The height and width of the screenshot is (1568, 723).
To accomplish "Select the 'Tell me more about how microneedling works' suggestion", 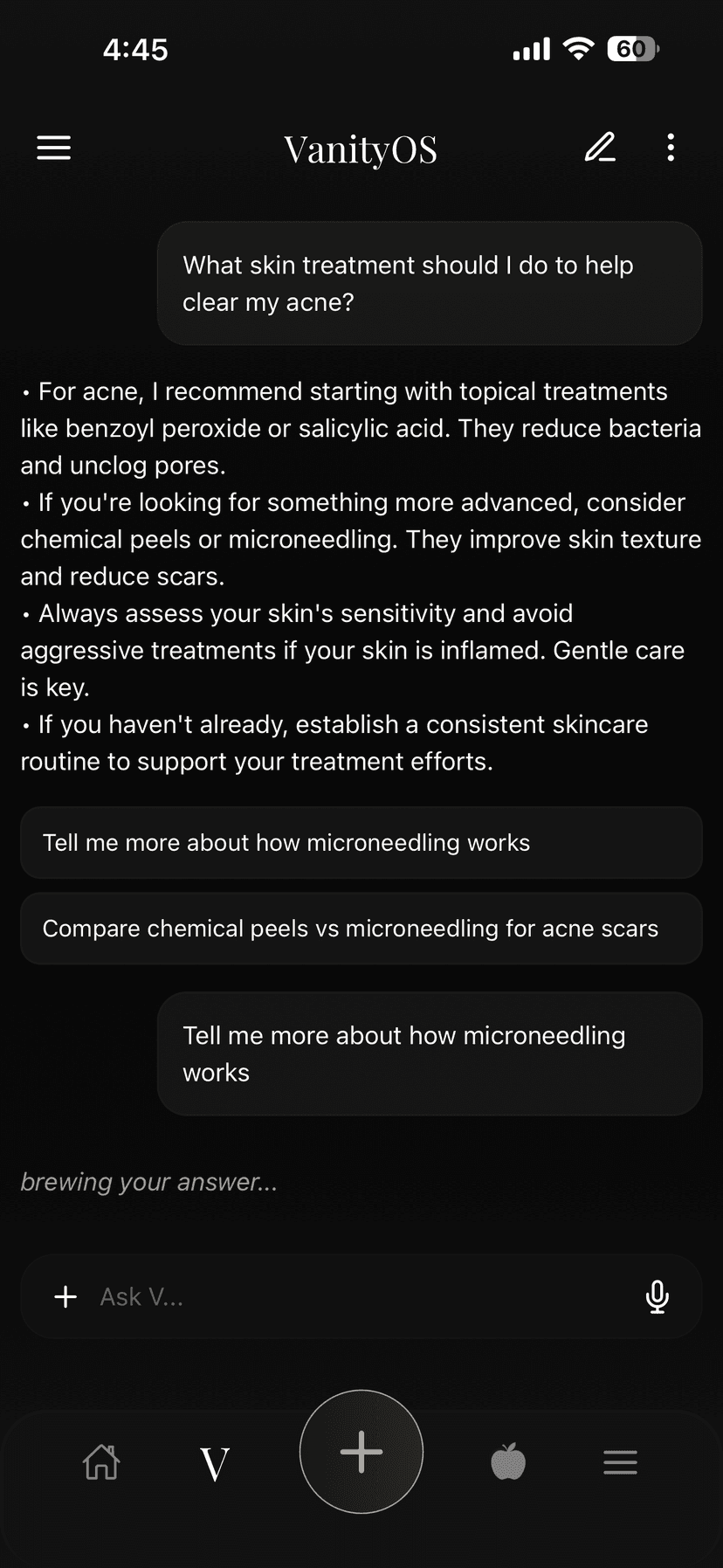I will (x=361, y=843).
